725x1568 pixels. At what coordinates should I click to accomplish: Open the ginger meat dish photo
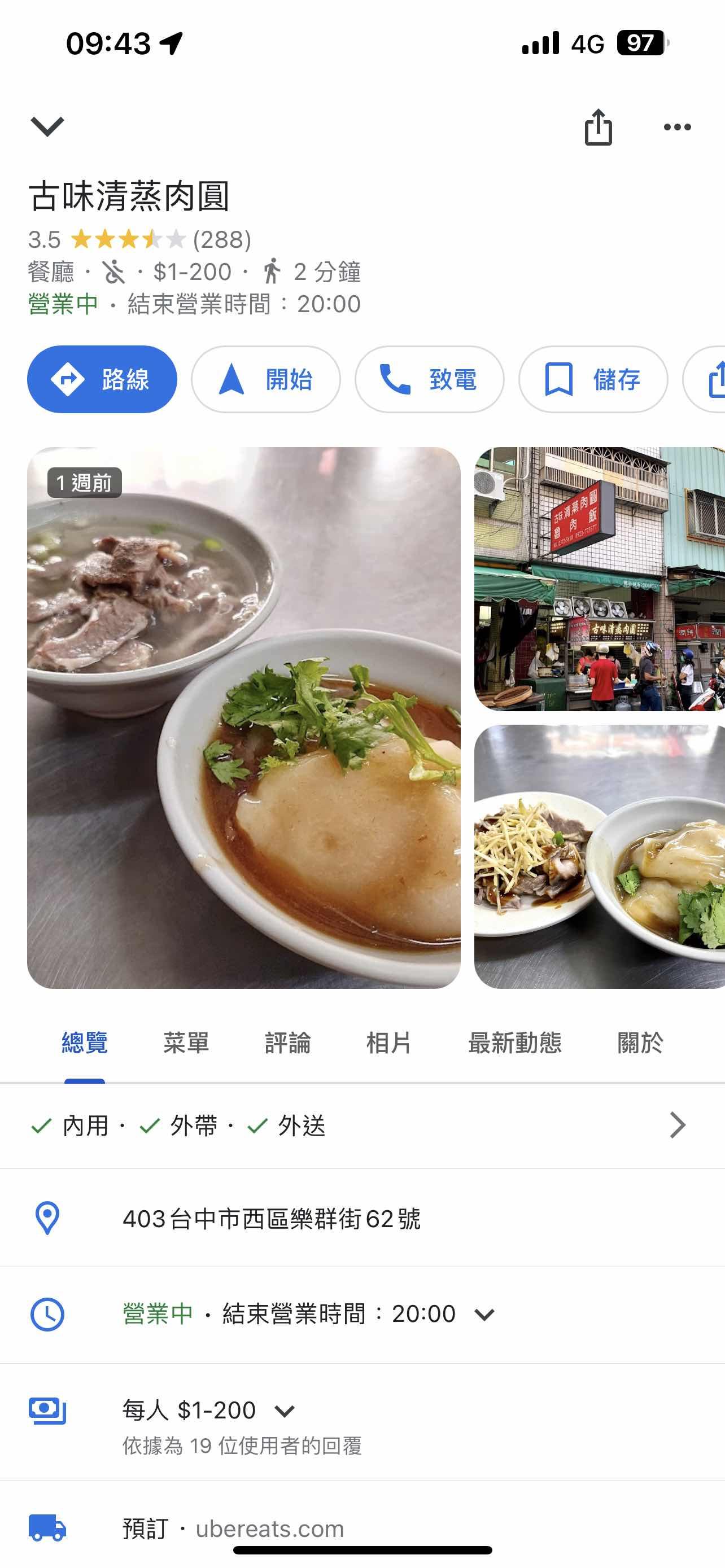(x=599, y=856)
